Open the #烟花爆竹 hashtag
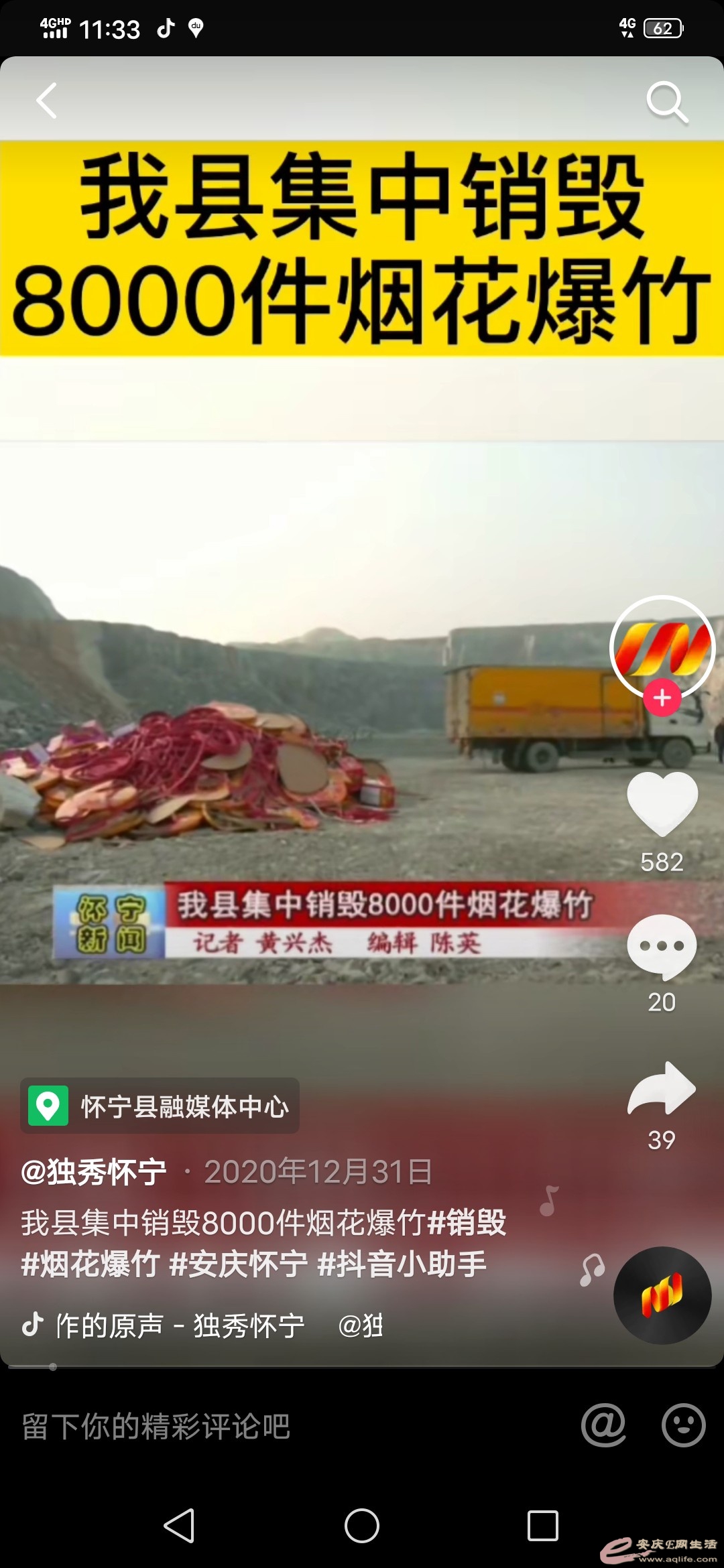This screenshot has width=724, height=1568. pos(90,1264)
